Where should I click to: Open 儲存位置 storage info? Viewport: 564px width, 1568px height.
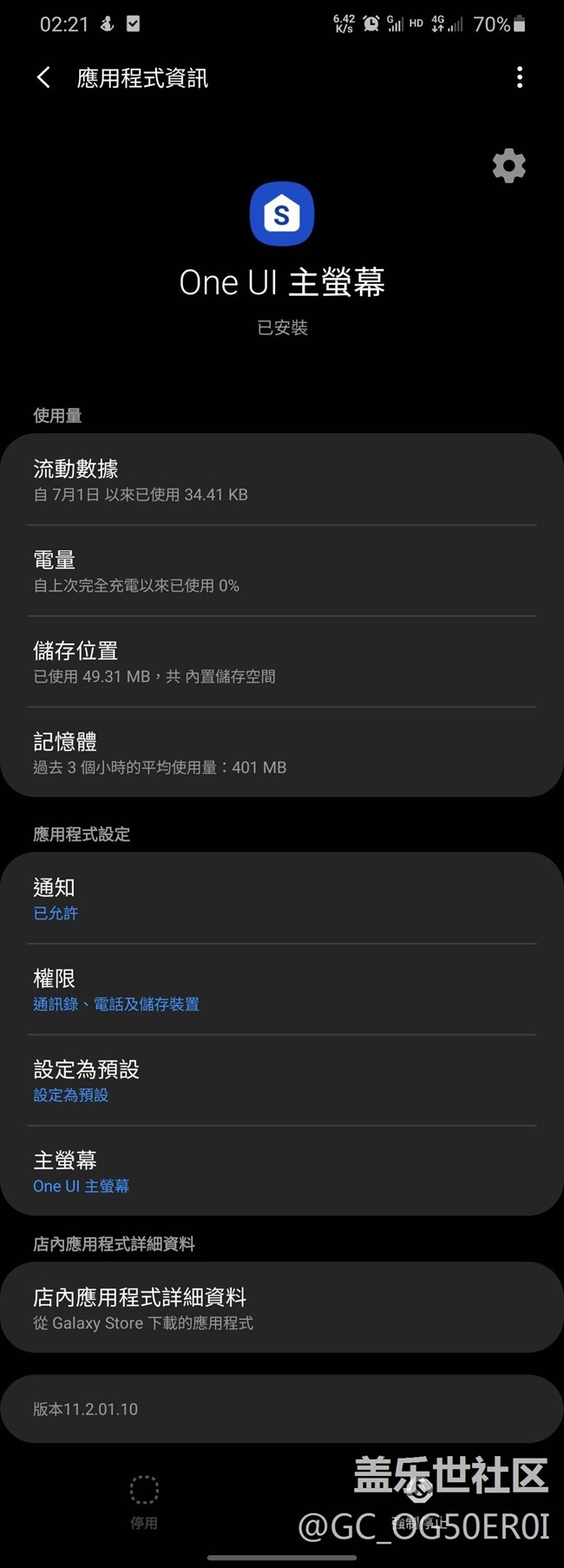282,662
